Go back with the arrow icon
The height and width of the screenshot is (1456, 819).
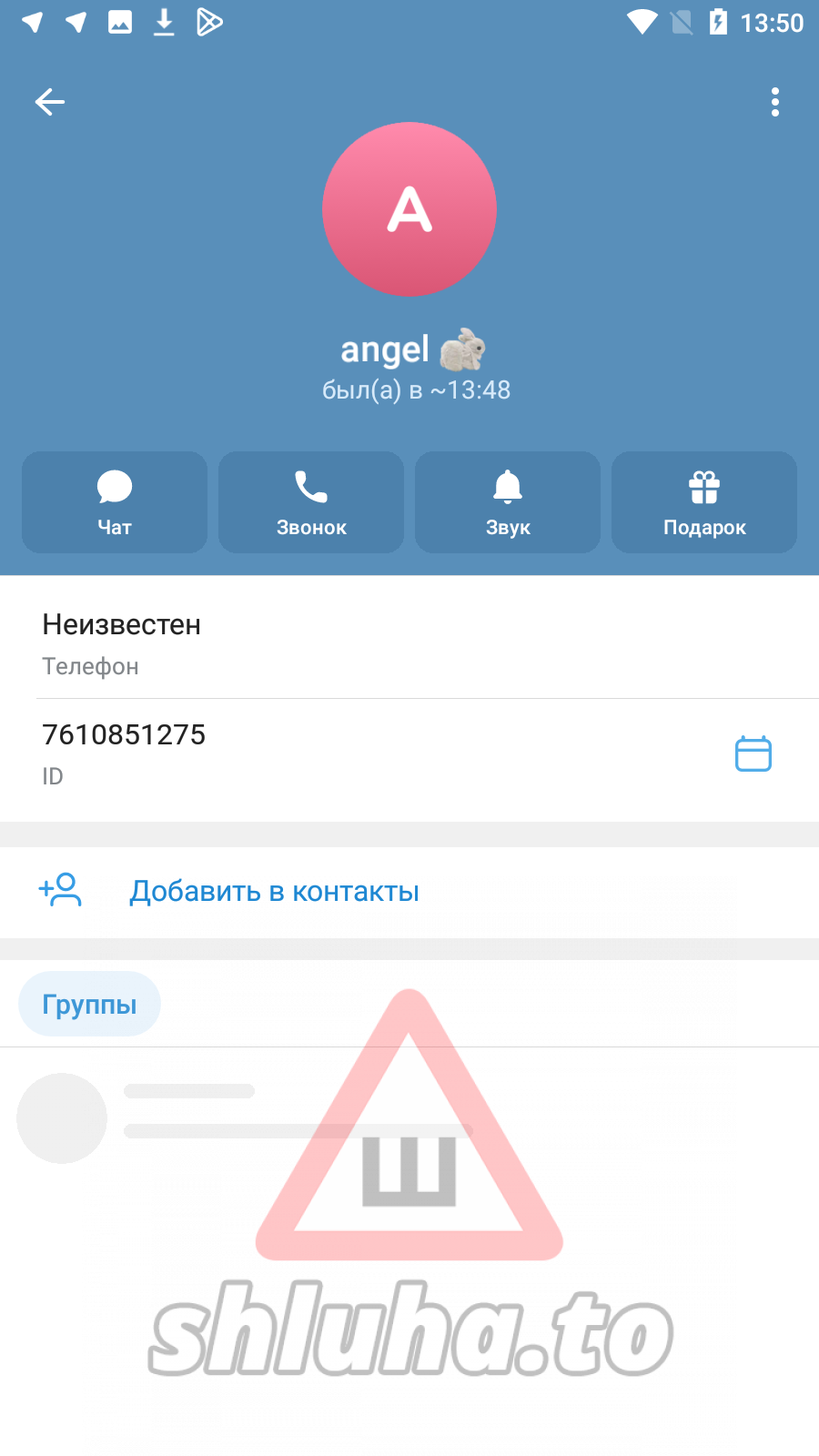pos(50,102)
